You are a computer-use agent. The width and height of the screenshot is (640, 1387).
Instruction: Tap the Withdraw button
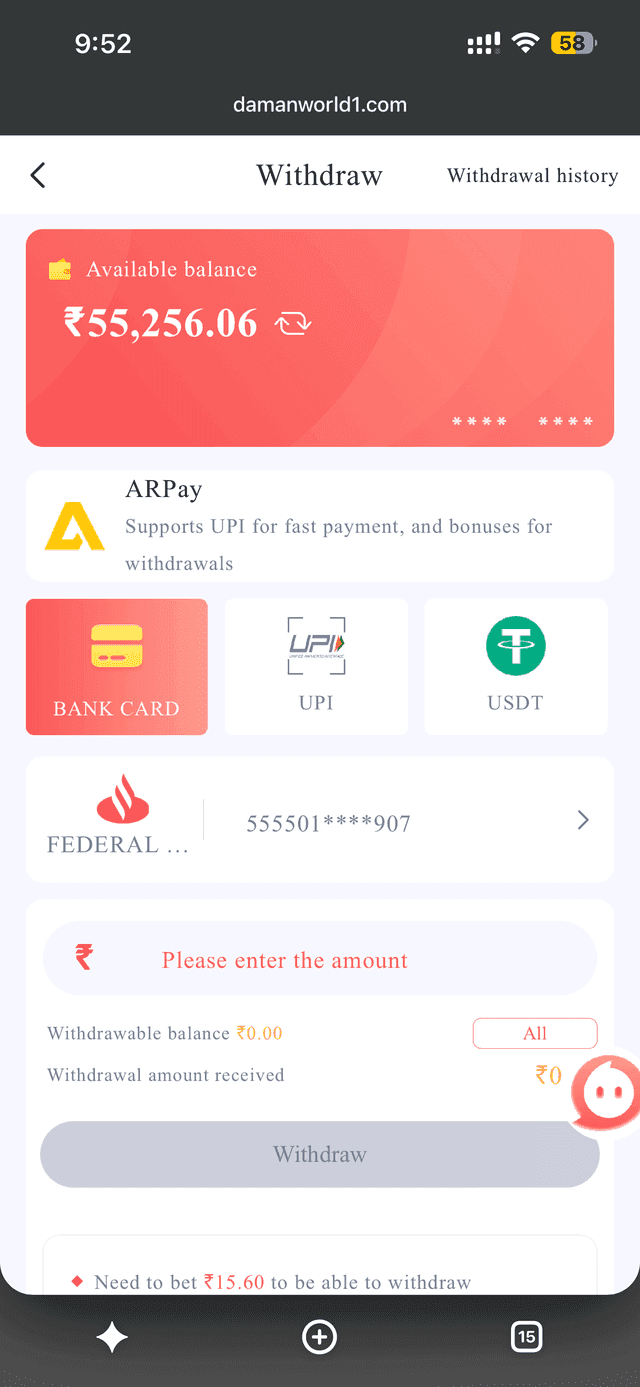[320, 1154]
